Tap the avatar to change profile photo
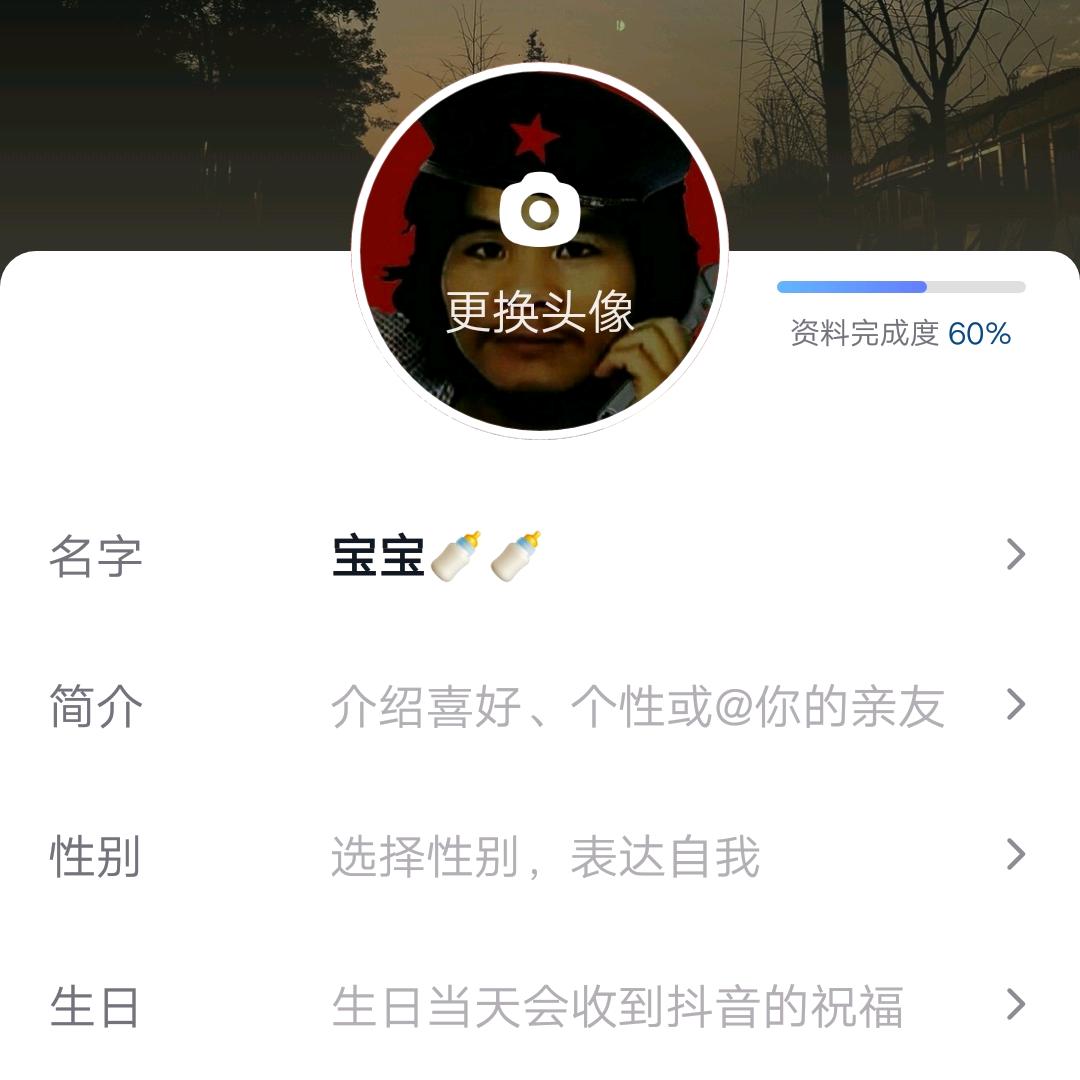 tap(540, 252)
